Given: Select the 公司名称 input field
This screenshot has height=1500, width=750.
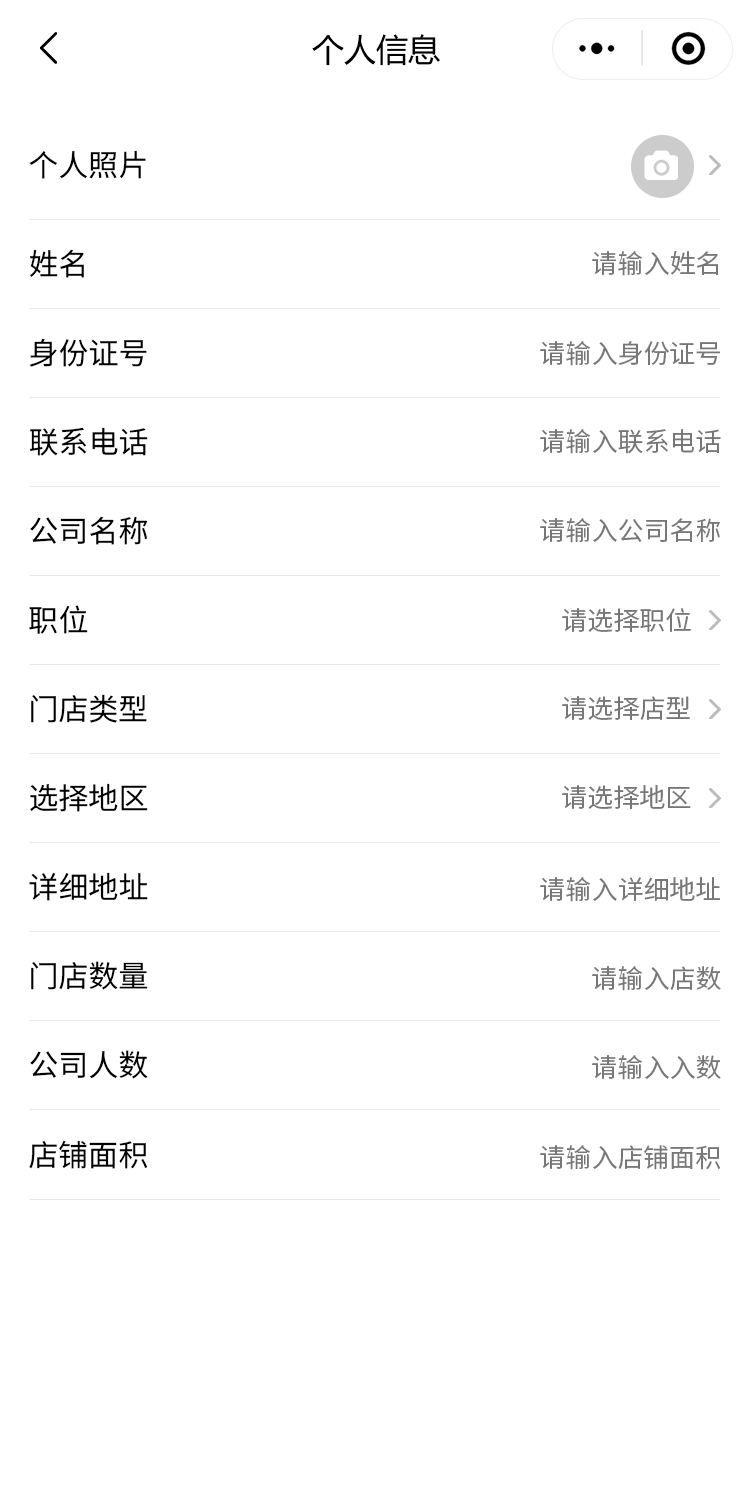Looking at the screenshot, I should pos(630,531).
